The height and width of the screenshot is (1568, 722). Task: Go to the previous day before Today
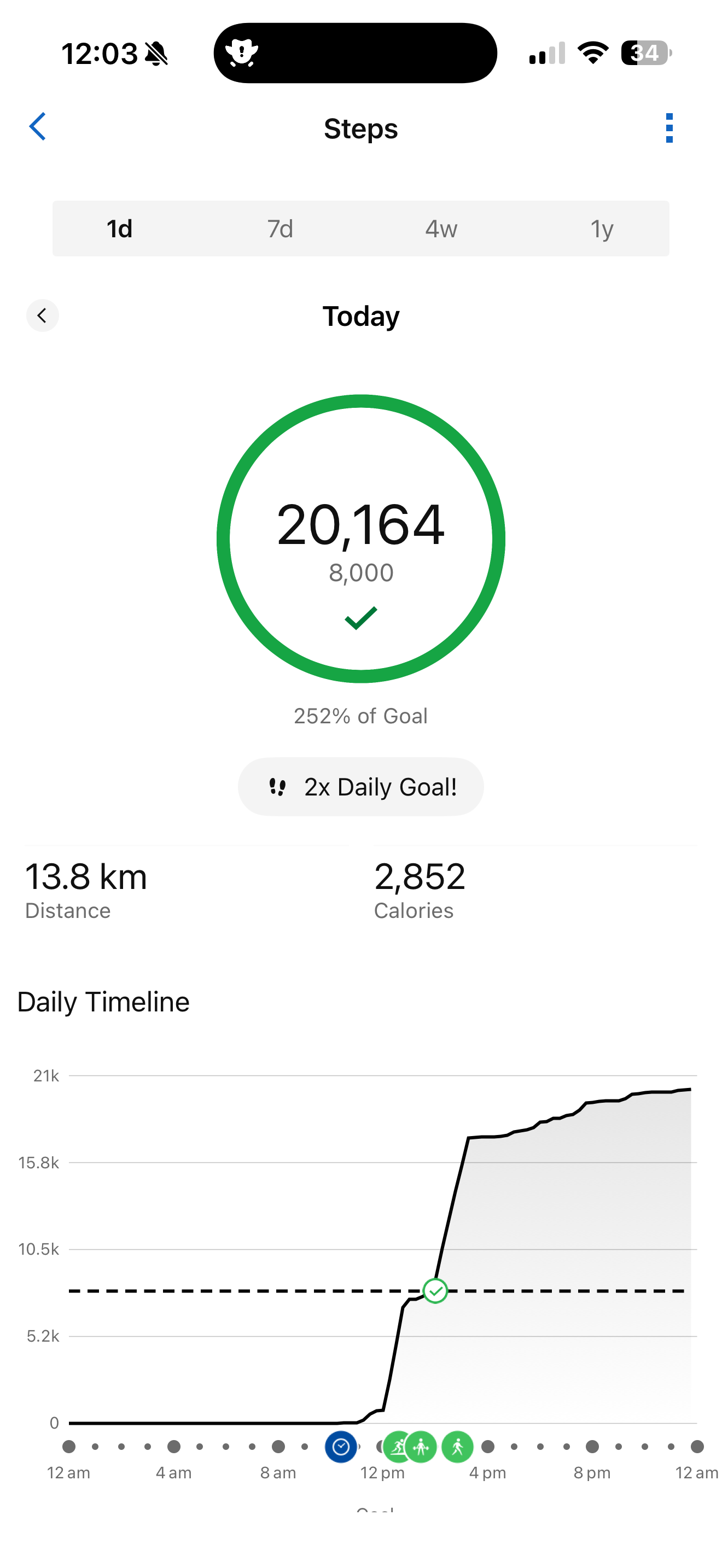click(42, 315)
